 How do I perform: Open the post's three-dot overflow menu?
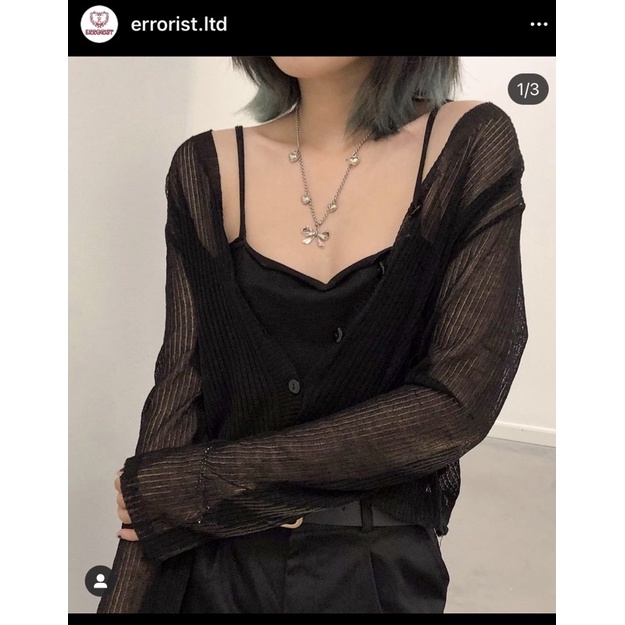[x=539, y=24]
